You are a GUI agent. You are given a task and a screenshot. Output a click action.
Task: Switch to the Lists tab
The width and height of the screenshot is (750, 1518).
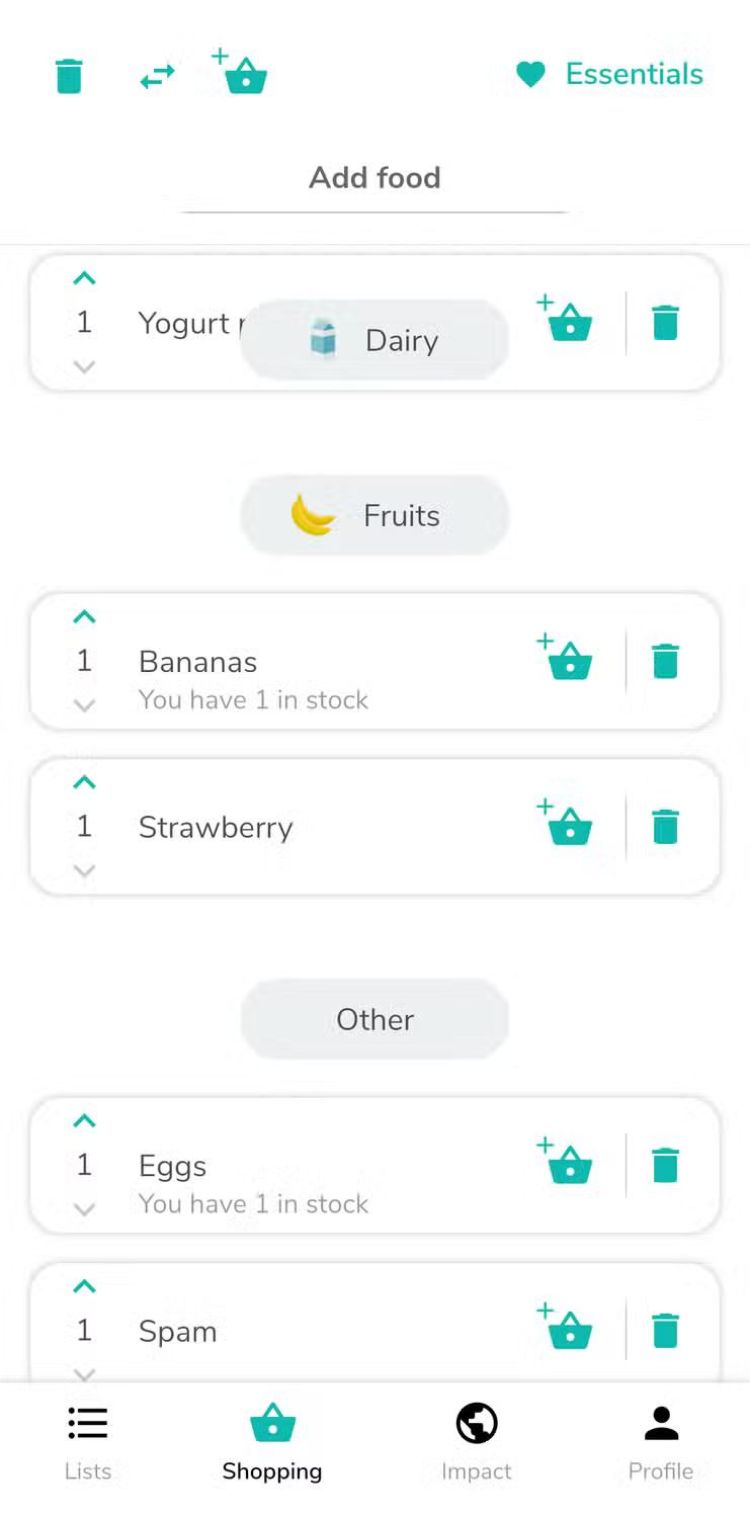(88, 1441)
